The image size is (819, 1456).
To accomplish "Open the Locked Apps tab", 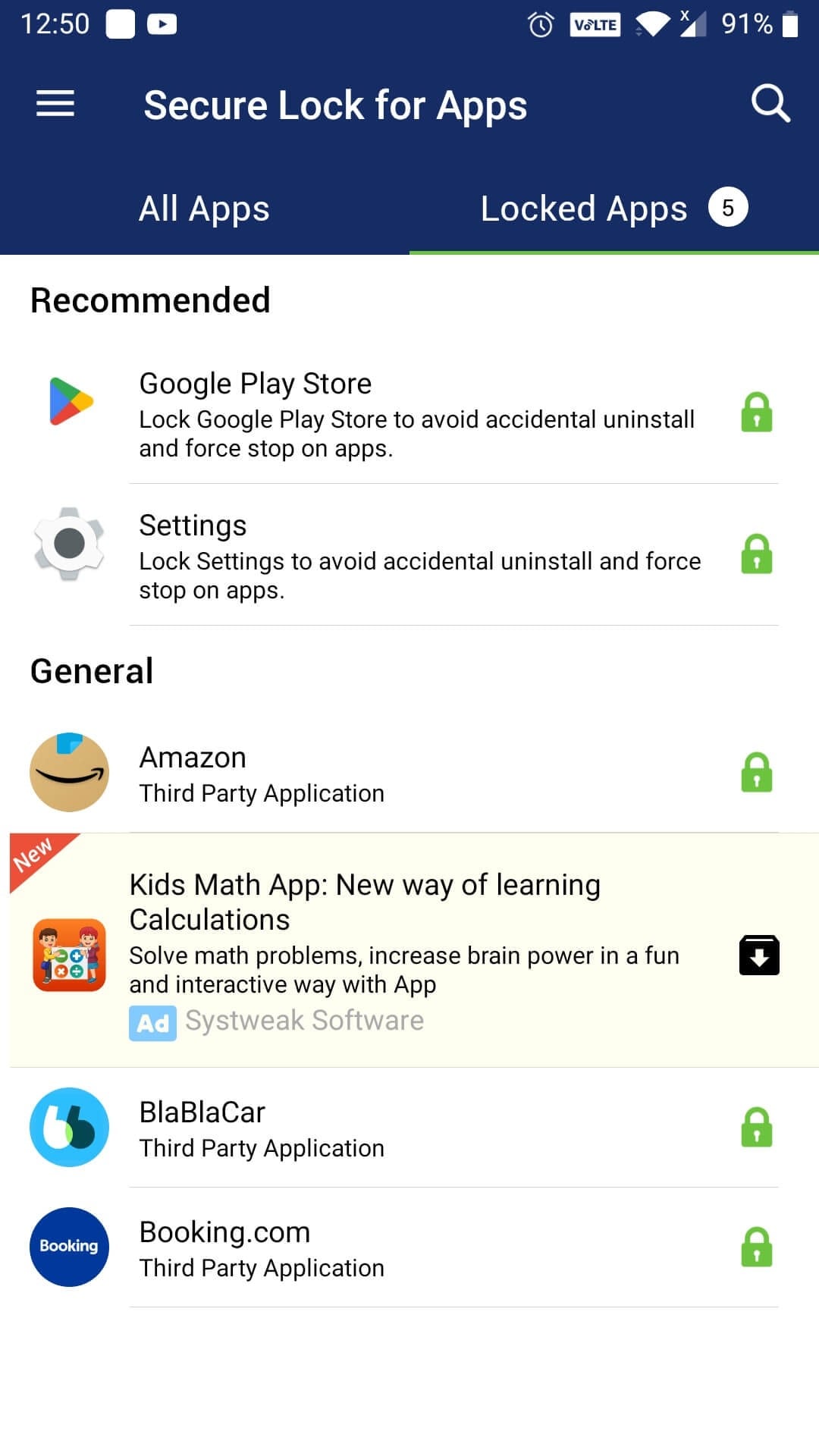I will 584,208.
